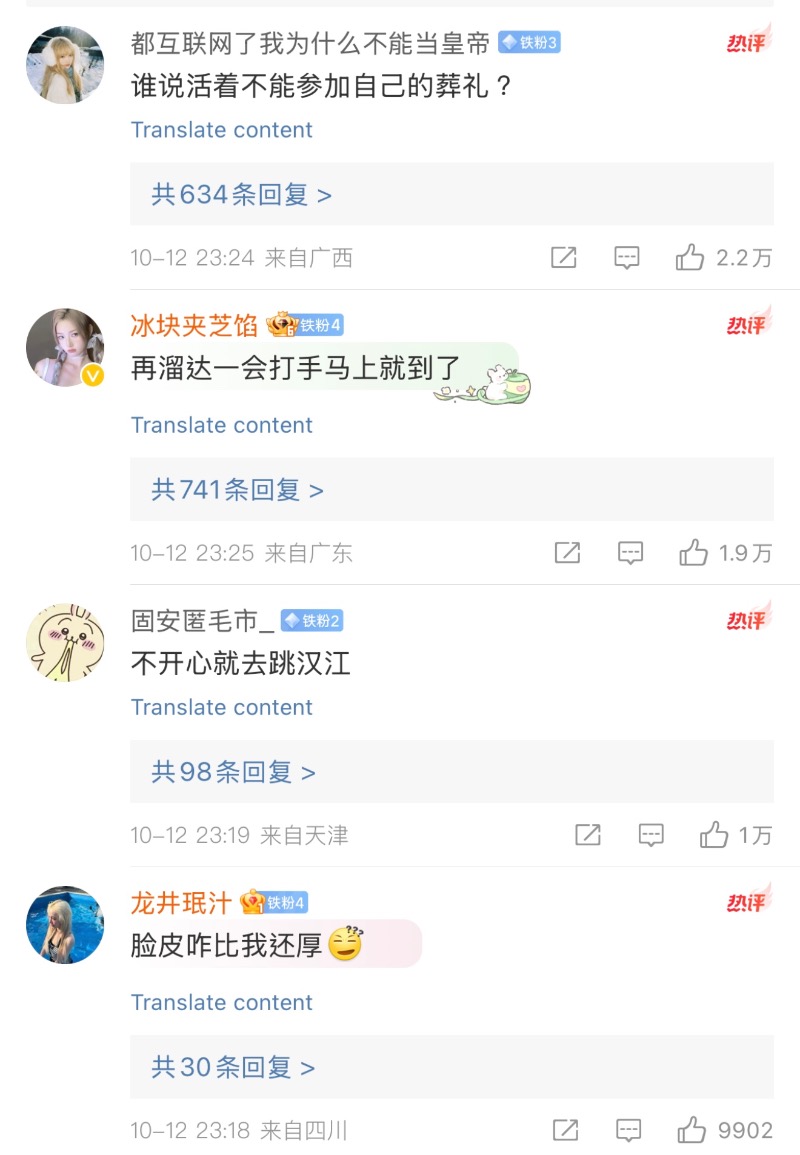Repost 龙井珉汁's comment
This screenshot has height=1155, width=800.
pyautogui.click(x=565, y=1130)
